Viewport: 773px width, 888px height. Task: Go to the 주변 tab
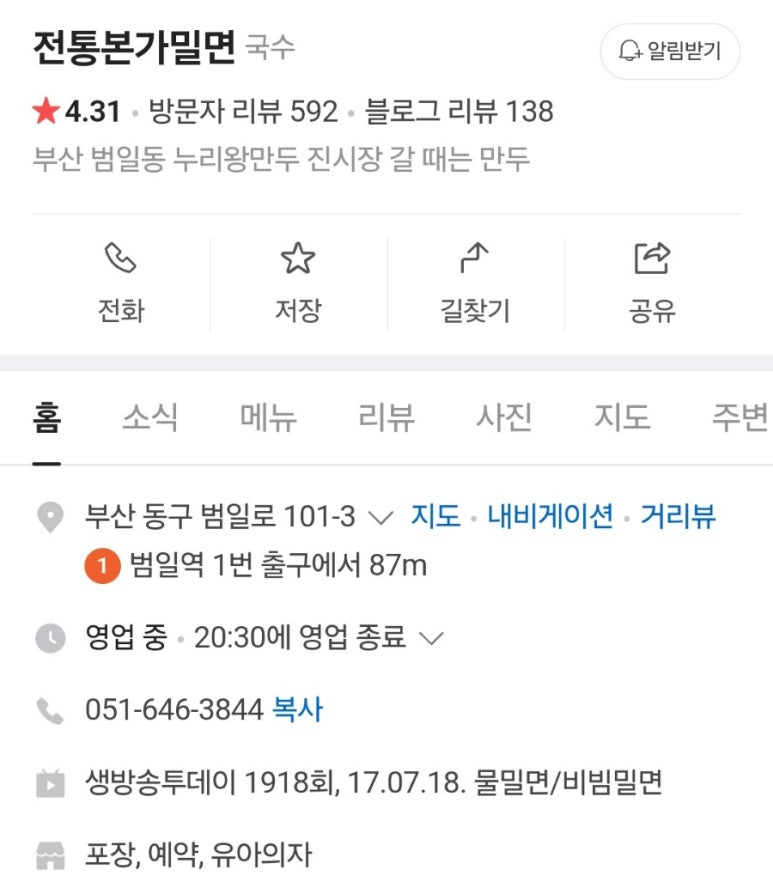[x=740, y=417]
